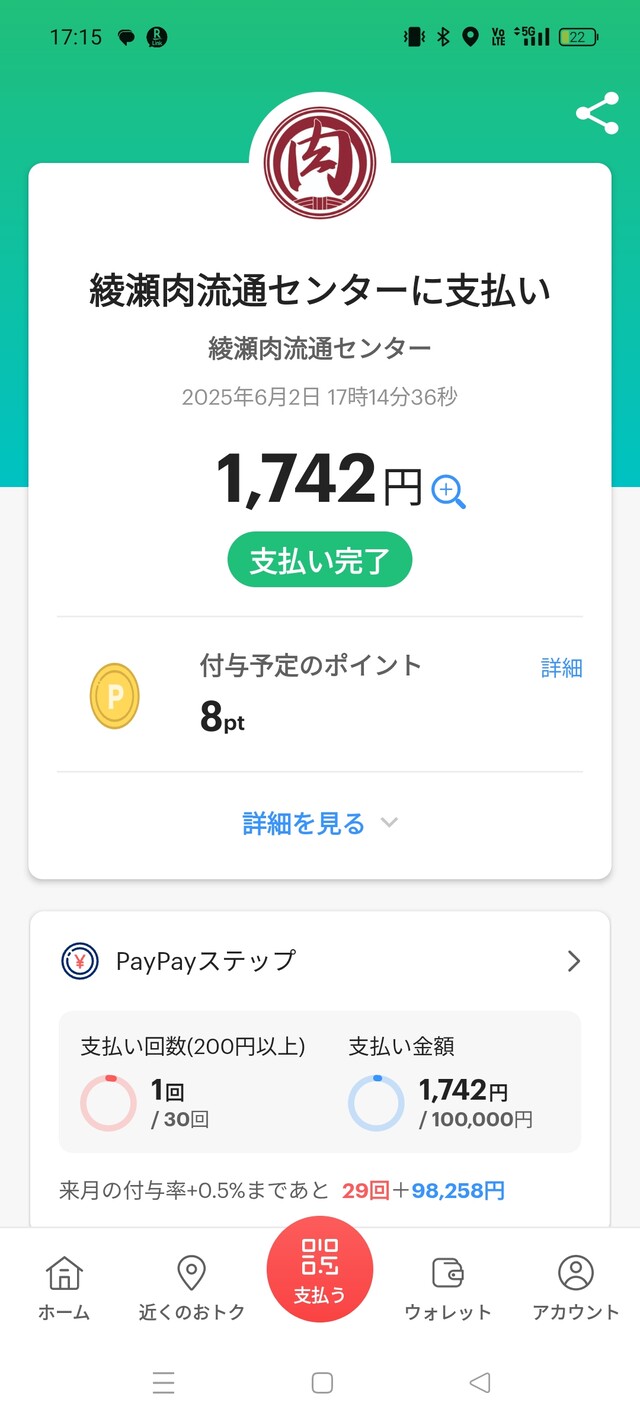Open recent apps from navigation bar

click(164, 1383)
